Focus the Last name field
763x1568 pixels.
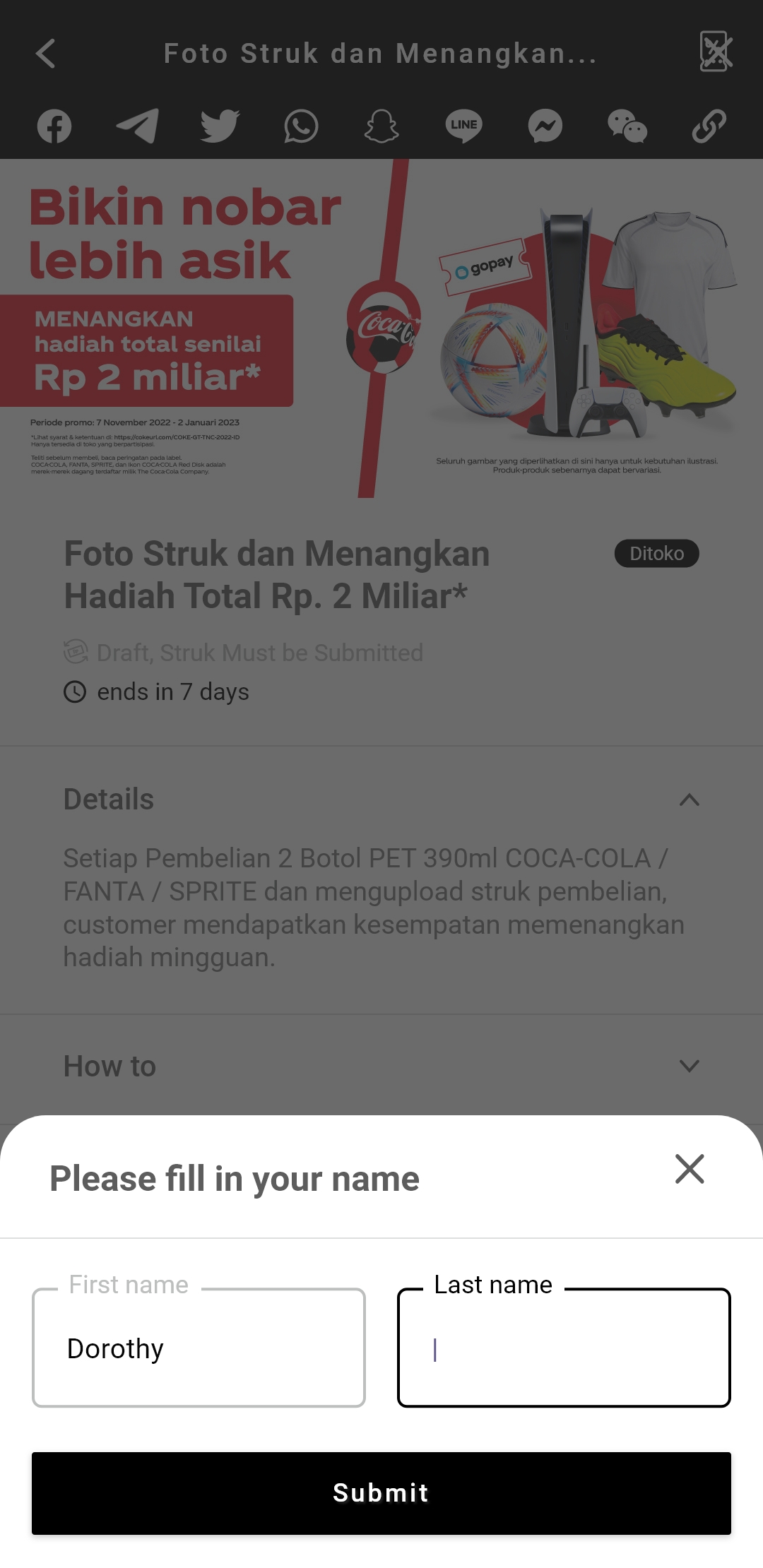pos(564,1348)
